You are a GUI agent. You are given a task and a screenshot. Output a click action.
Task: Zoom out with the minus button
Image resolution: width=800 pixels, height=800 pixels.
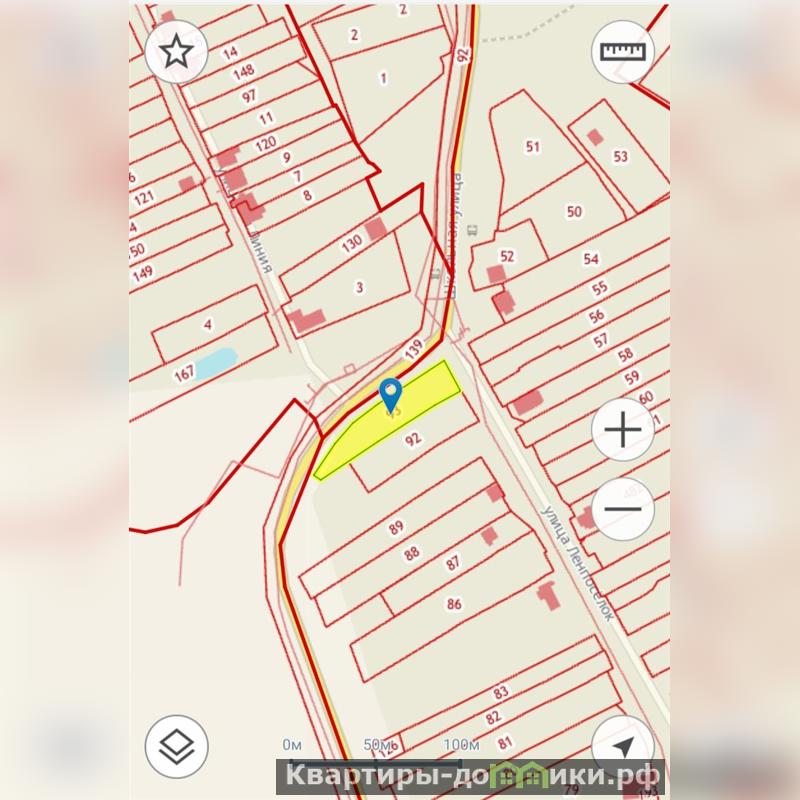[x=623, y=509]
